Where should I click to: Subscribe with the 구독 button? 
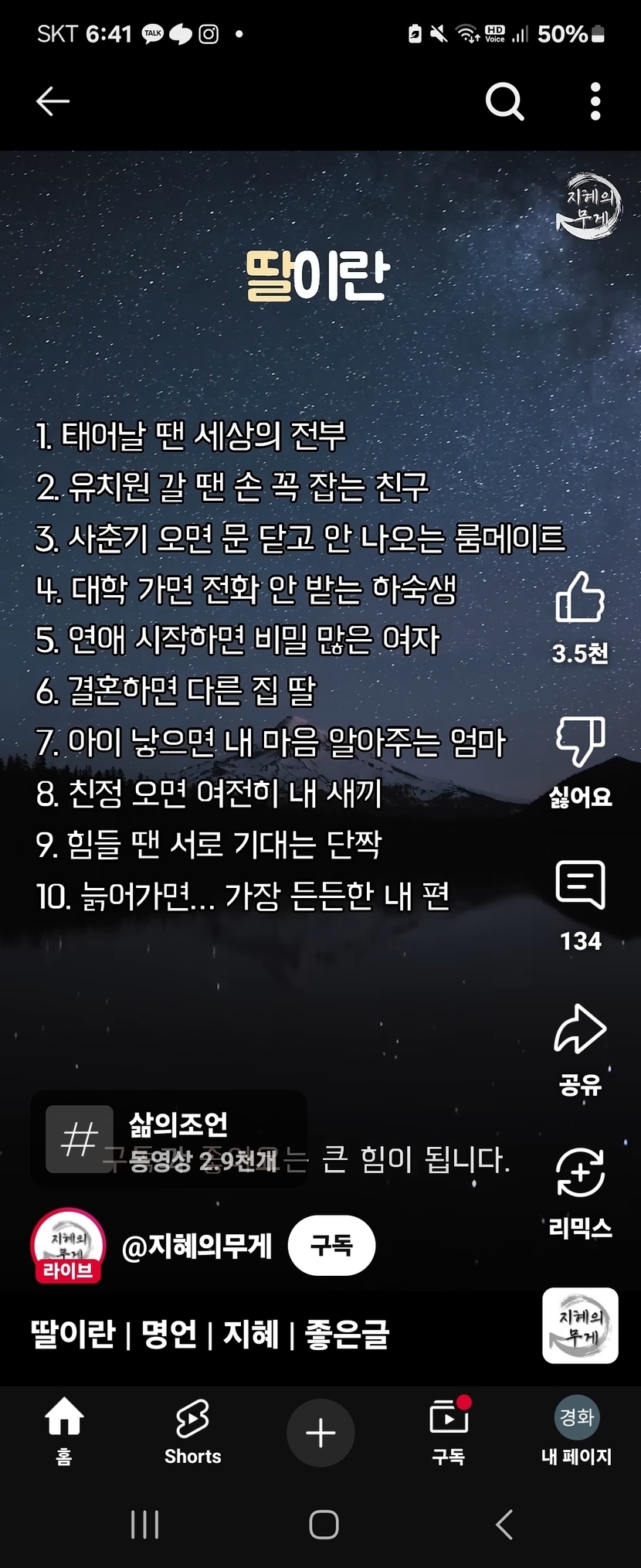[x=331, y=1246]
